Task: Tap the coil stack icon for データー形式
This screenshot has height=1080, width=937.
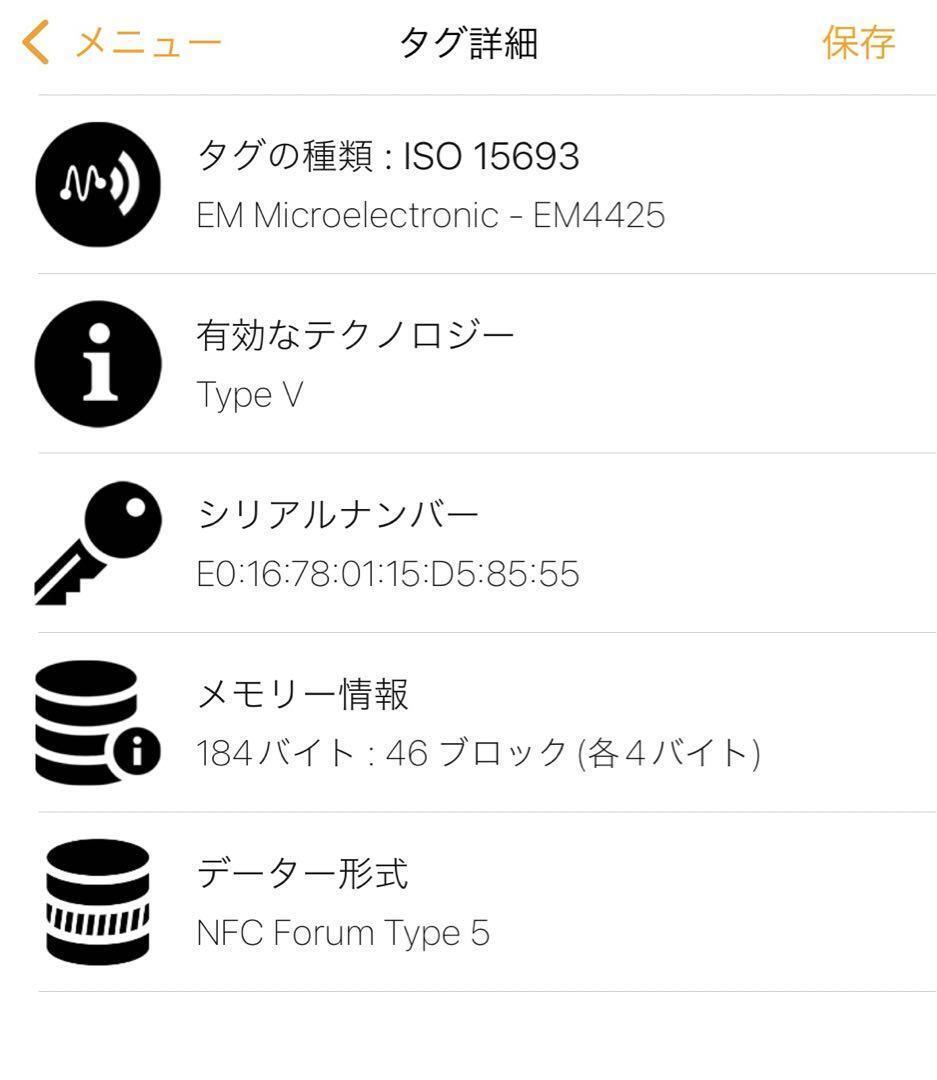Action: pyautogui.click(x=97, y=900)
